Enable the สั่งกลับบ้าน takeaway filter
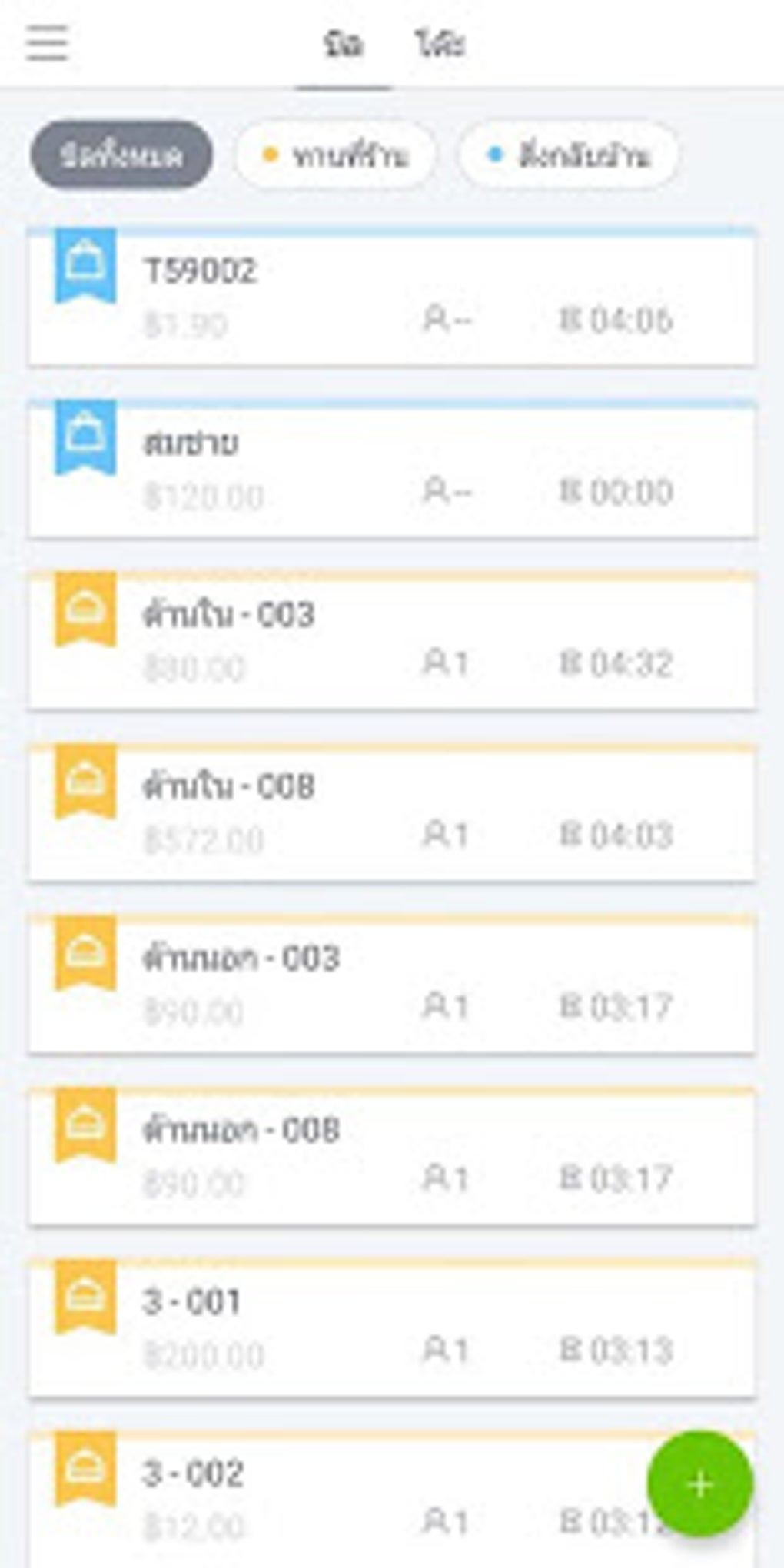 pos(569,154)
